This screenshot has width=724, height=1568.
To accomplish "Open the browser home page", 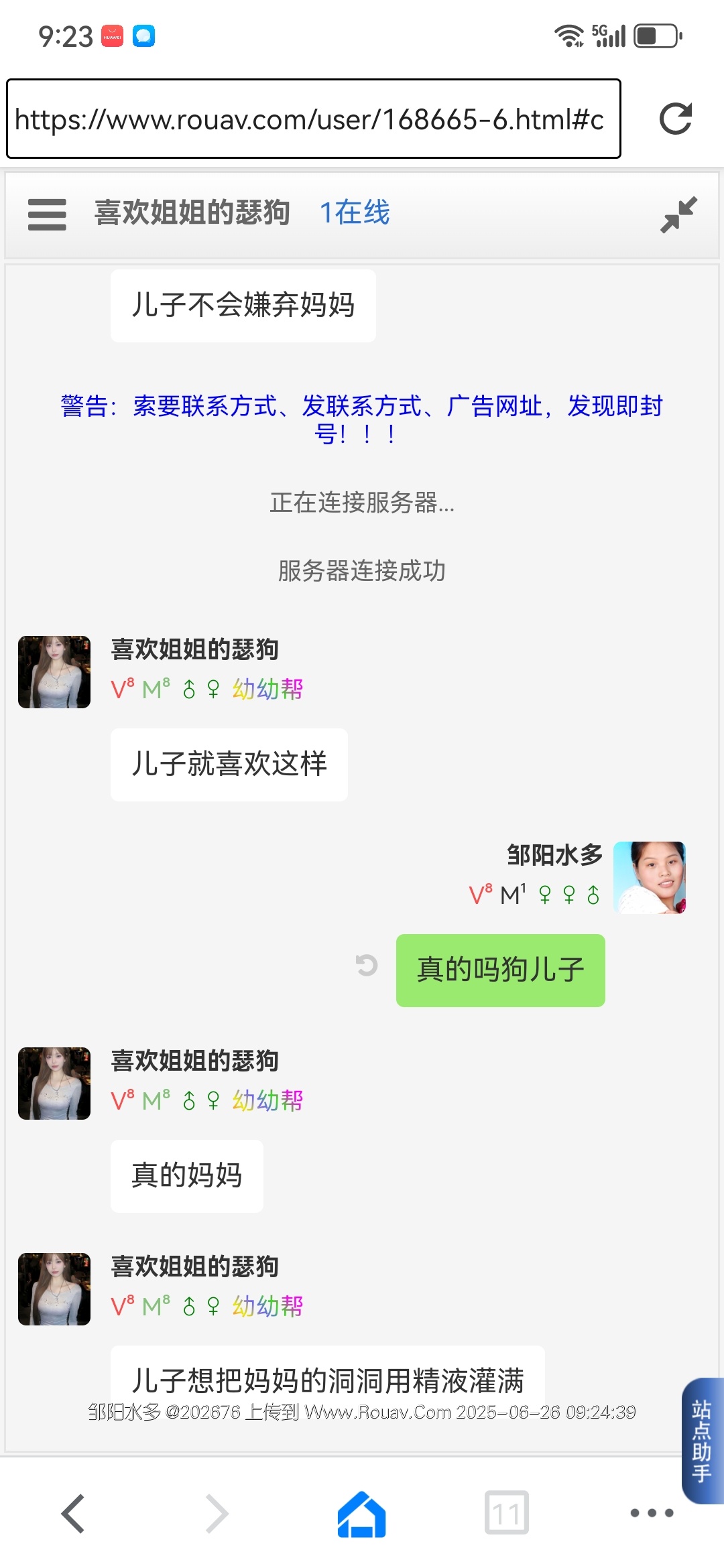I will tap(361, 1513).
